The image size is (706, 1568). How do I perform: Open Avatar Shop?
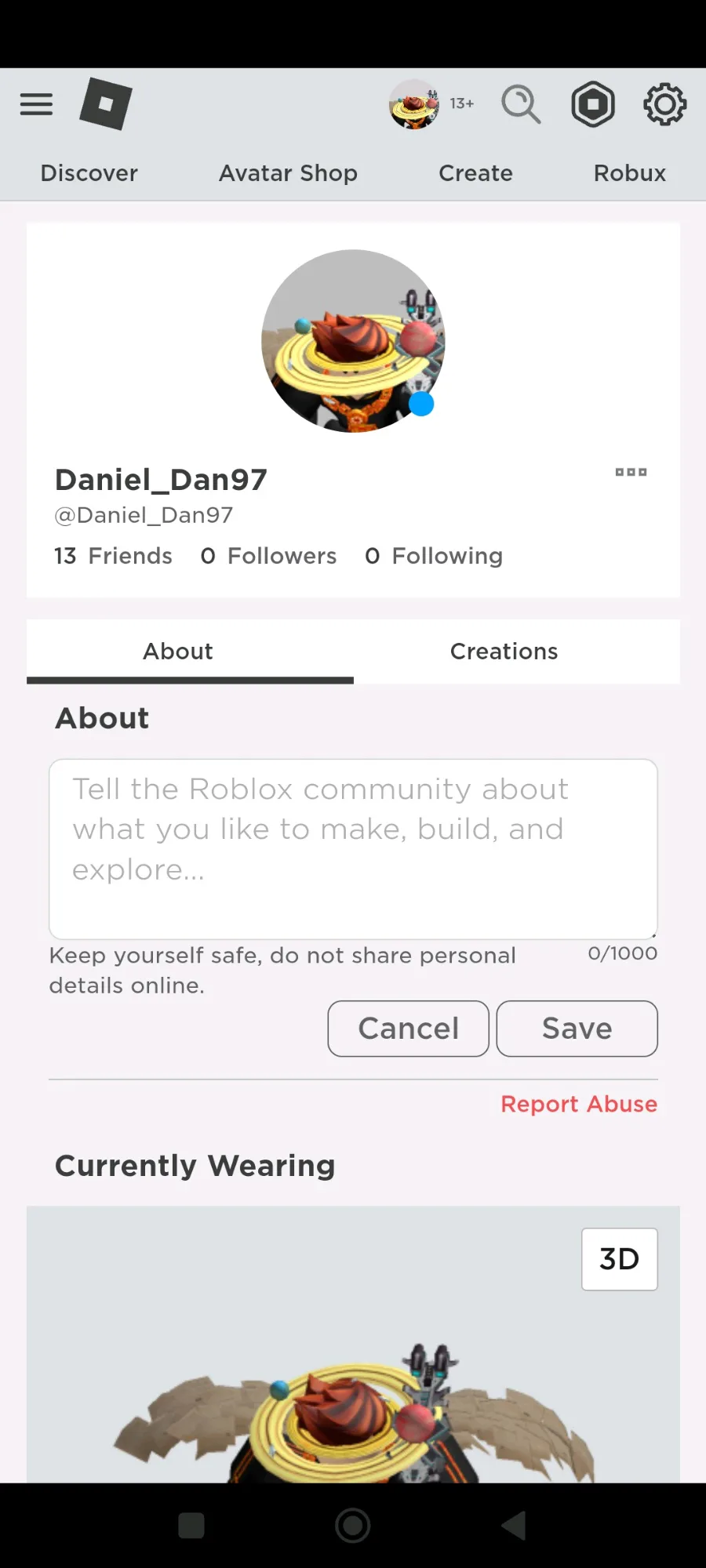coord(288,173)
